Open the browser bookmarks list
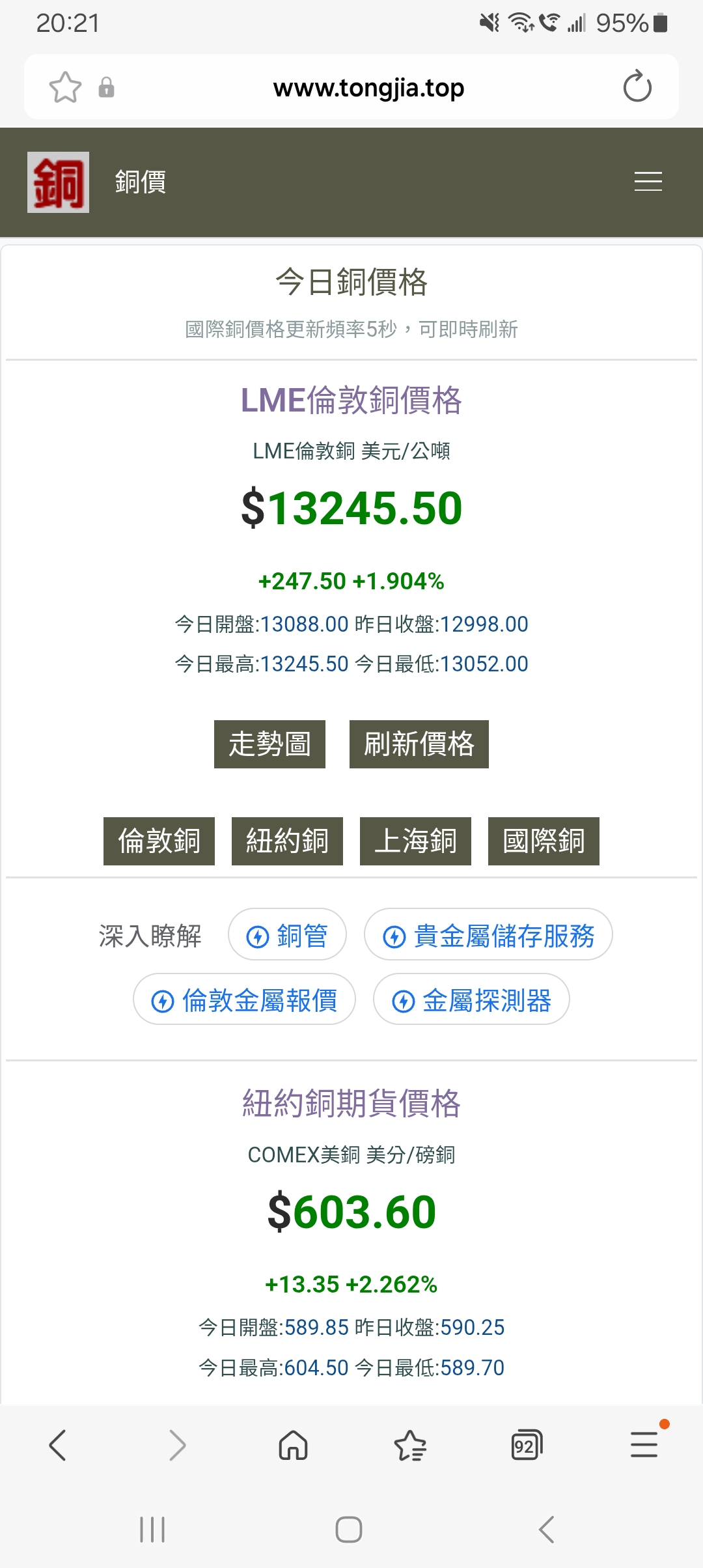Image resolution: width=703 pixels, height=1568 pixels. click(x=410, y=1446)
